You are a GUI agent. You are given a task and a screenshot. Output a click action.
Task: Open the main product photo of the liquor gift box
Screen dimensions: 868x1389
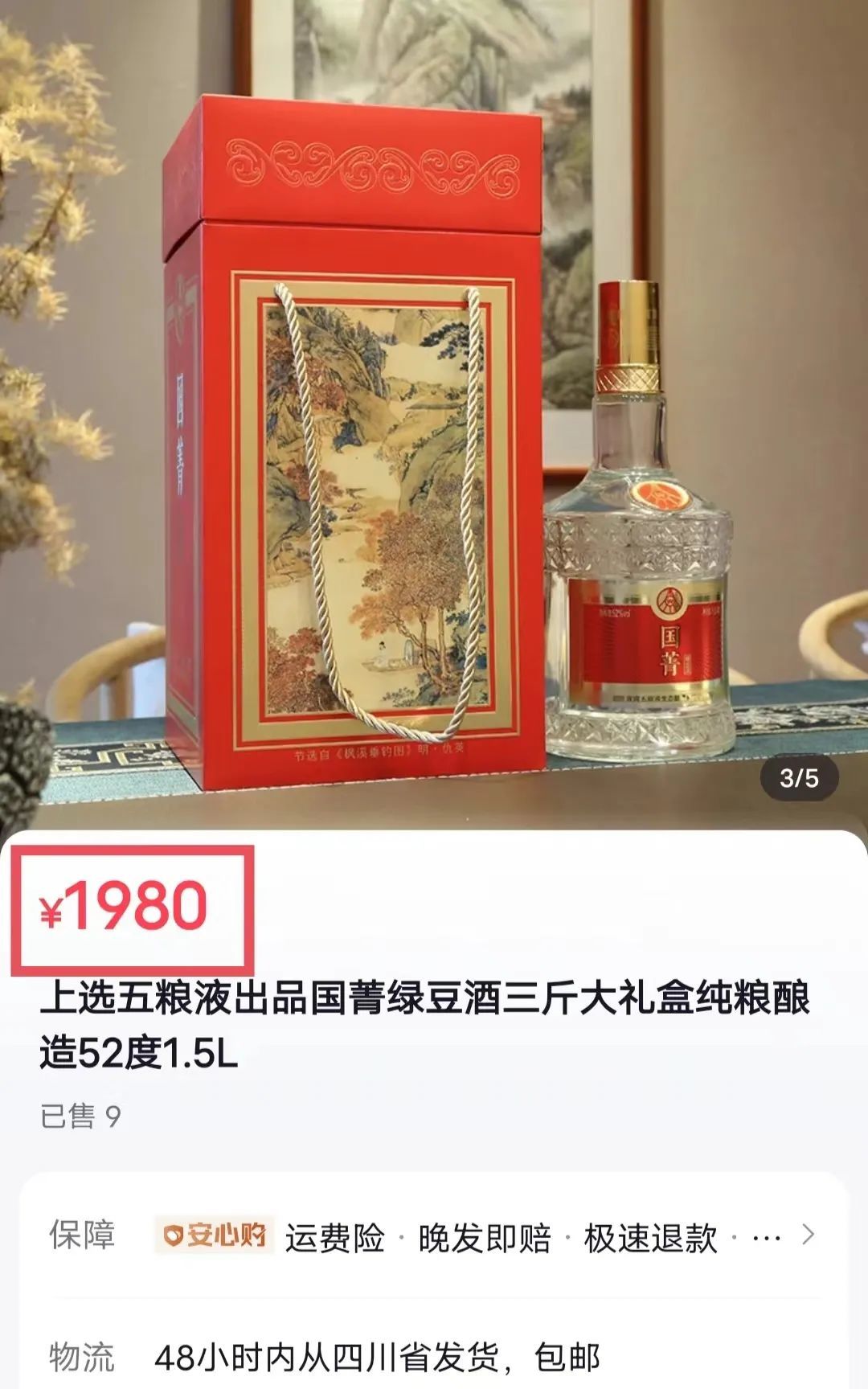pyautogui.click(x=434, y=418)
